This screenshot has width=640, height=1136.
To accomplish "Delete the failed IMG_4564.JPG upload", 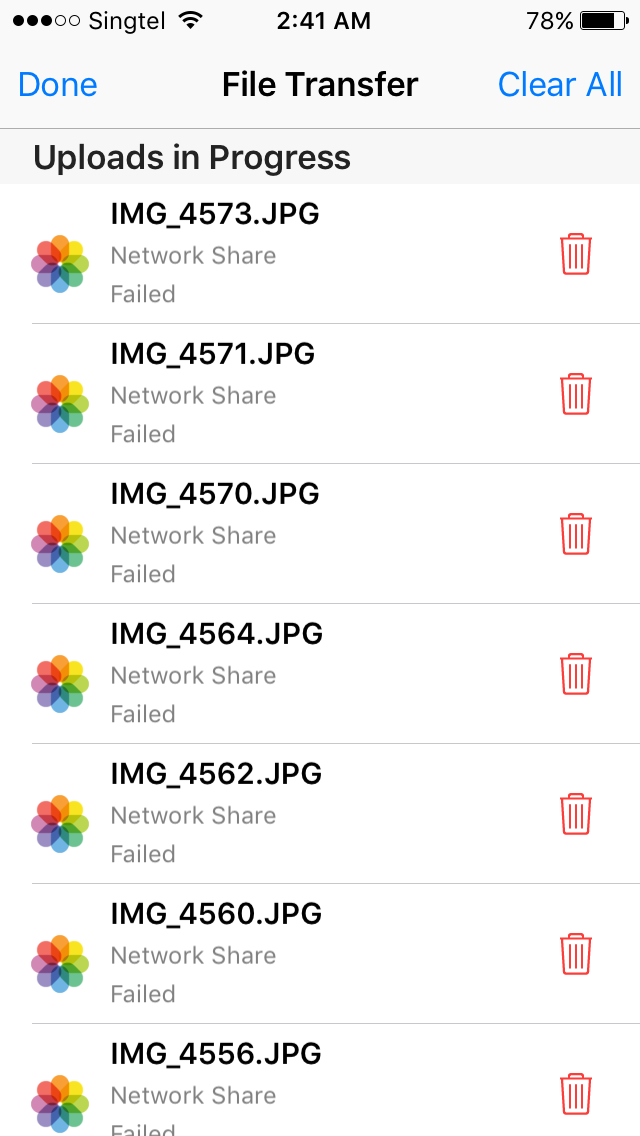I will point(575,674).
